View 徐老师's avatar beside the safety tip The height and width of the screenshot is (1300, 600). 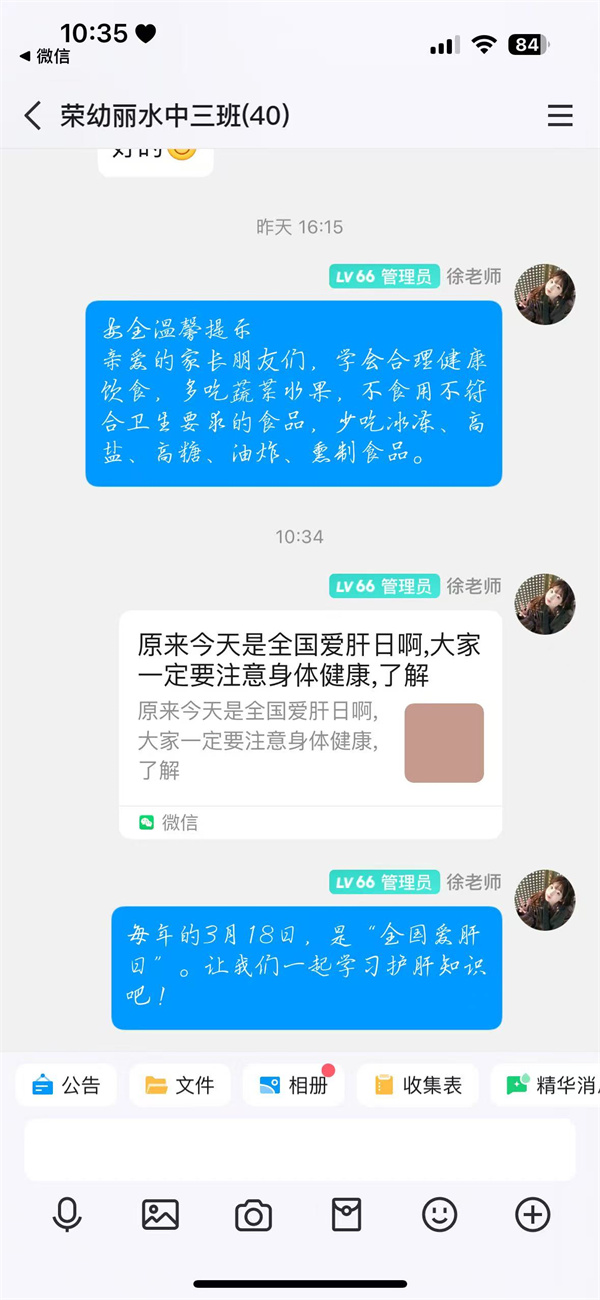545,294
